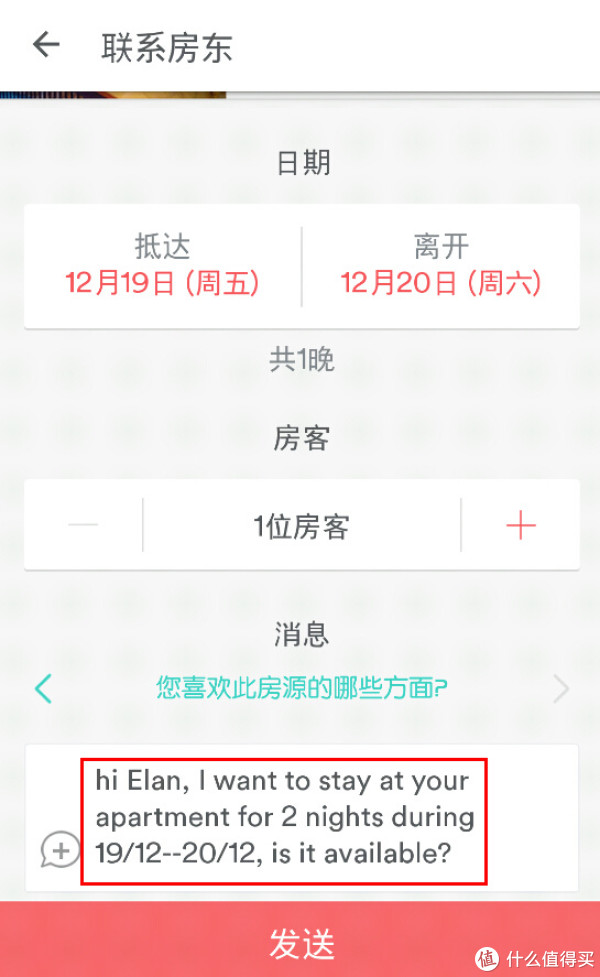Show the next message prompt
Viewport: 600px width, 977px height.
(561, 688)
